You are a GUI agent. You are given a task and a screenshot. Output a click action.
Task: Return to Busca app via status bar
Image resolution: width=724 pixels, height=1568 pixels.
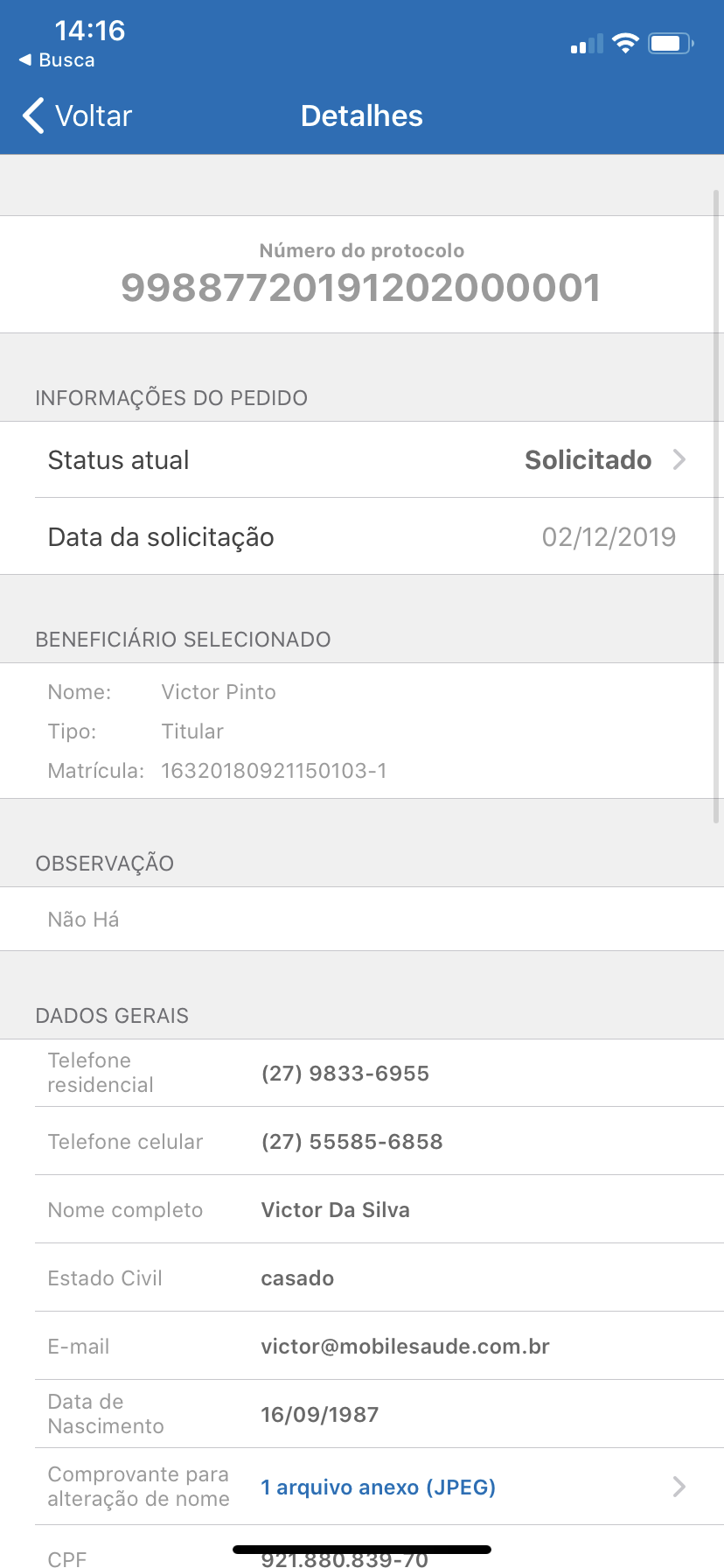57,59
